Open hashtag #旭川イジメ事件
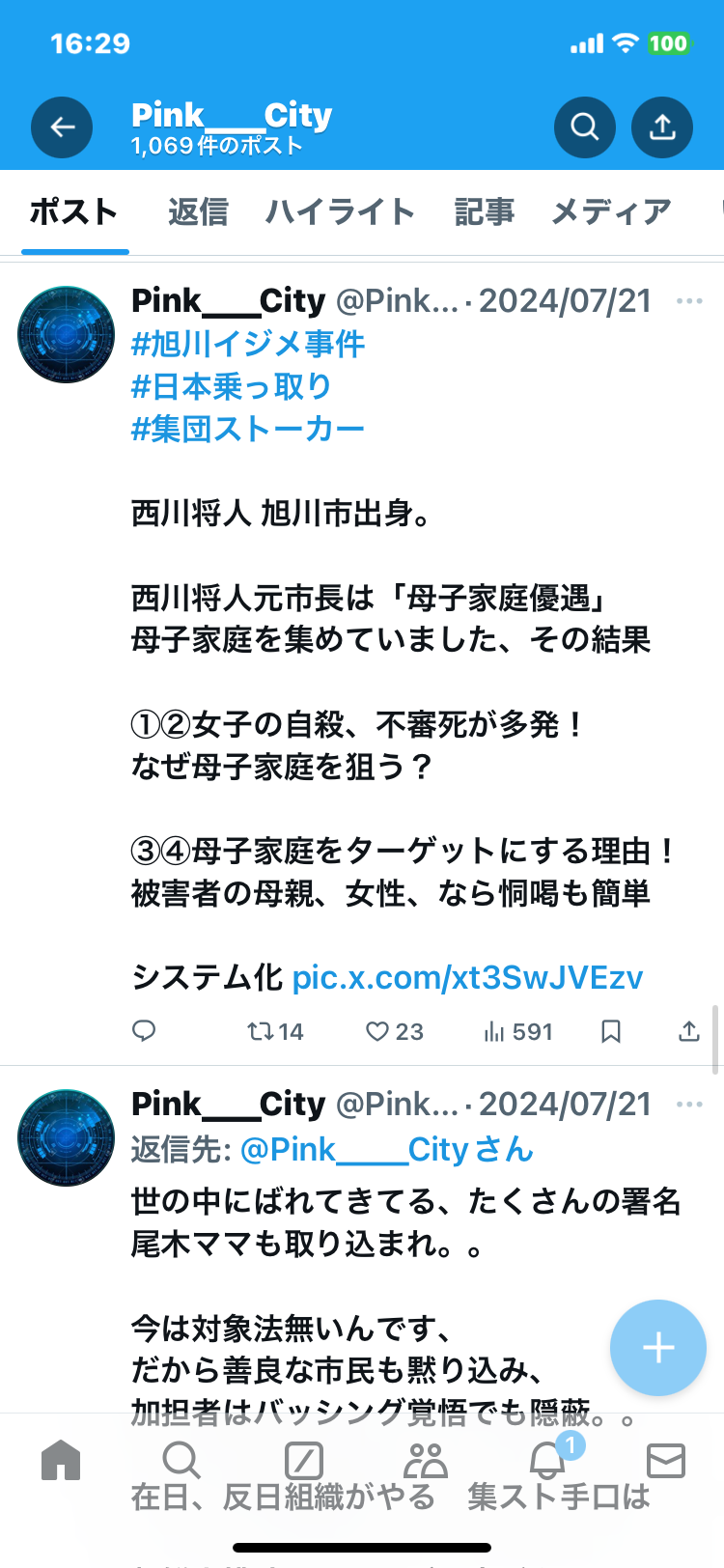The width and height of the screenshot is (724, 1568). (x=248, y=344)
